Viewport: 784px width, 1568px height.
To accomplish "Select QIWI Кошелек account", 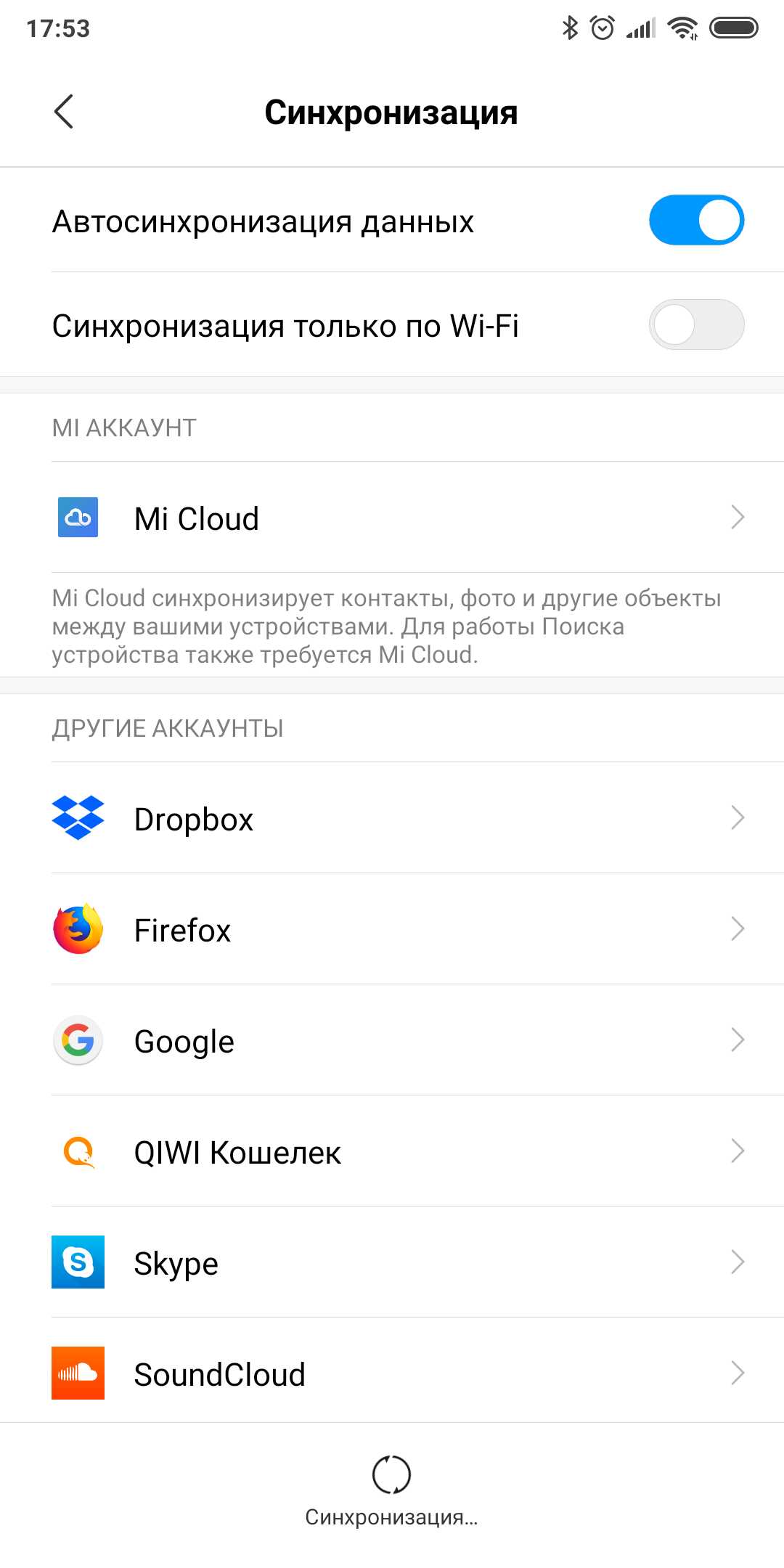I will tap(392, 1151).
